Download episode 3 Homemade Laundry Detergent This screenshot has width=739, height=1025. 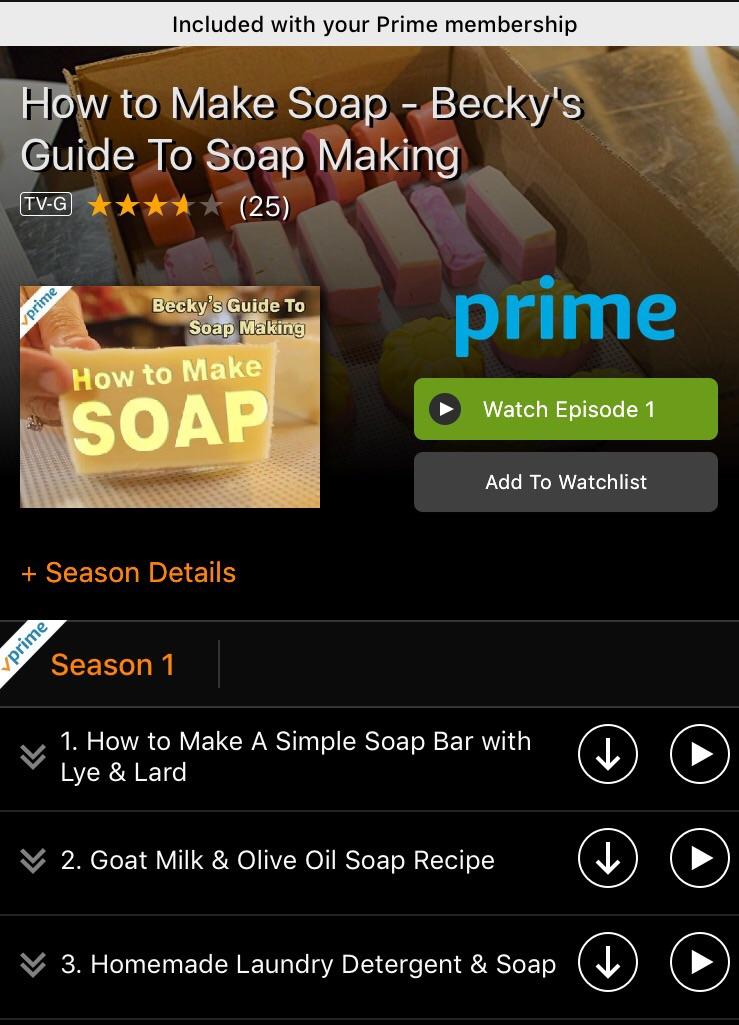(607, 963)
